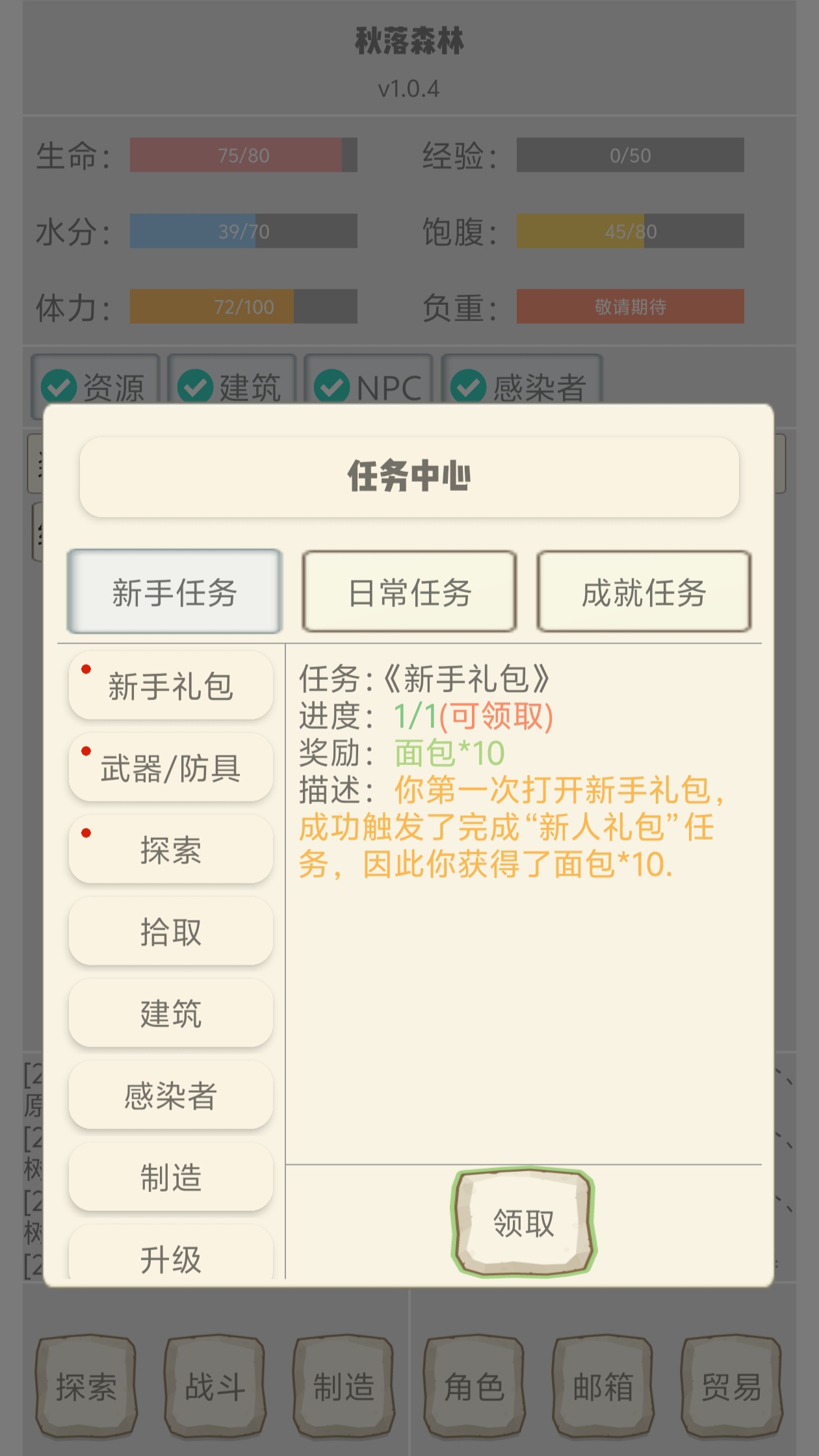Viewport: 819px width, 1456px height.
Task: Select the 新手礼包 task with notification dot
Action: pyautogui.click(x=170, y=684)
